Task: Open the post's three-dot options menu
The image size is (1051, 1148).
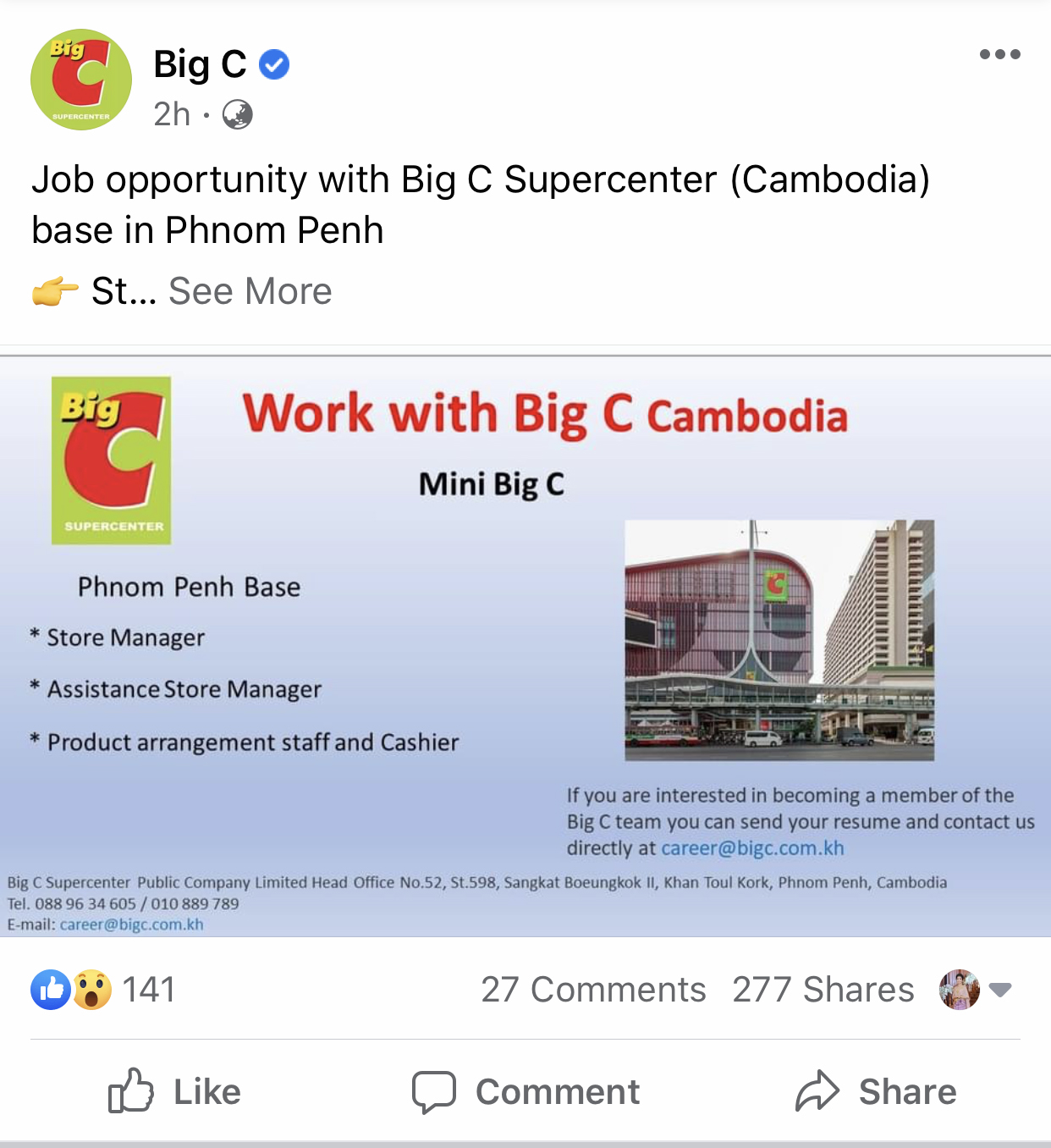Action: pos(999,54)
